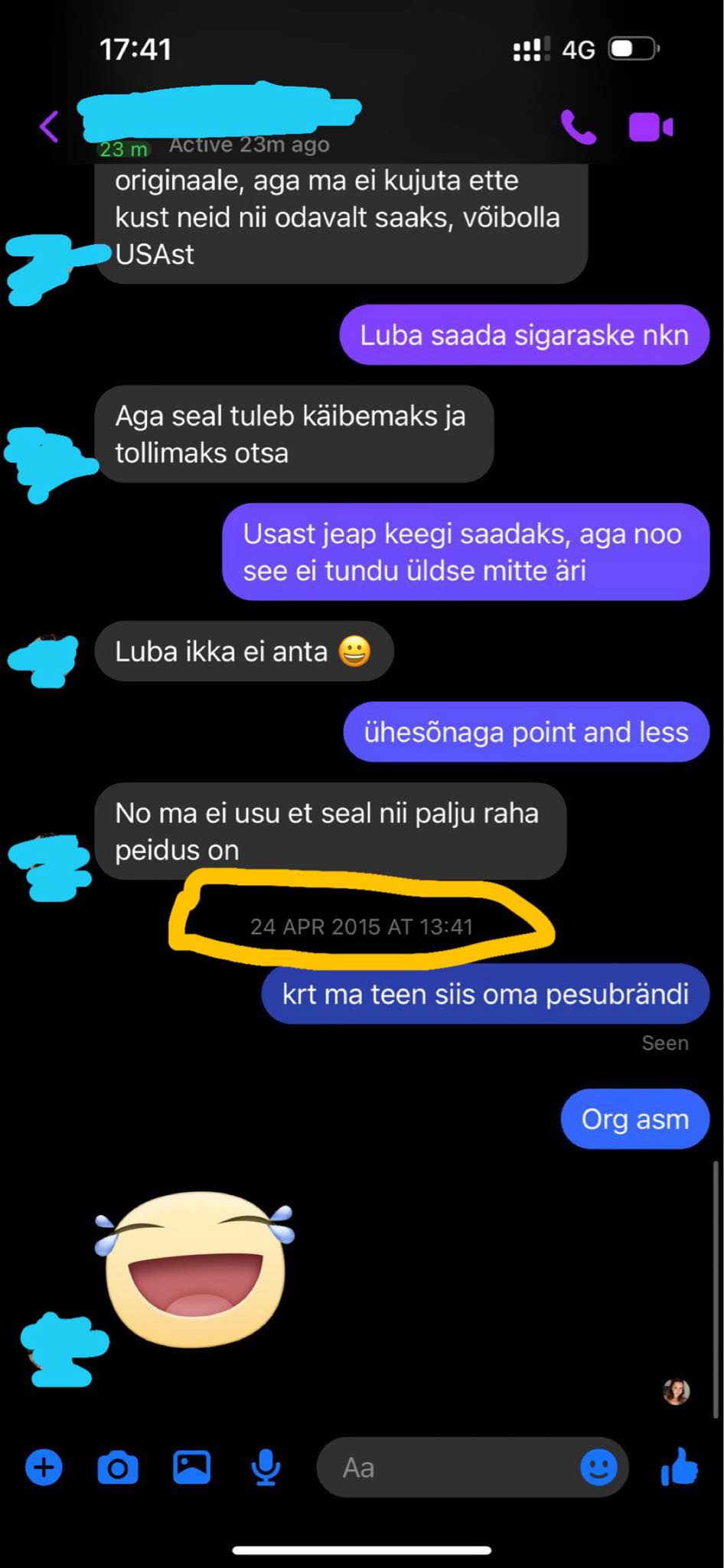This screenshot has height=1568, width=724.
Task: Record a voice message with the microphone
Action: click(x=266, y=1468)
